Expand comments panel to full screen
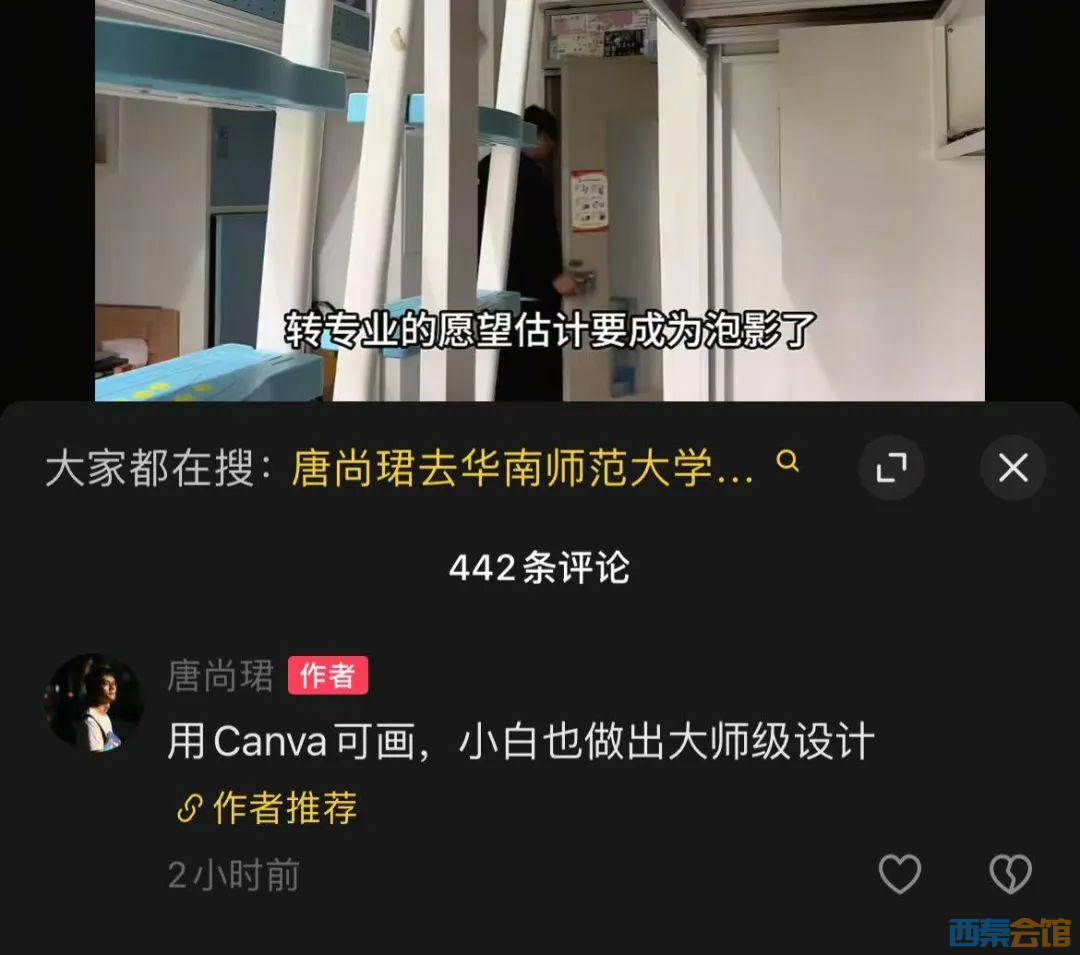Image resolution: width=1080 pixels, height=955 pixels. (x=890, y=467)
